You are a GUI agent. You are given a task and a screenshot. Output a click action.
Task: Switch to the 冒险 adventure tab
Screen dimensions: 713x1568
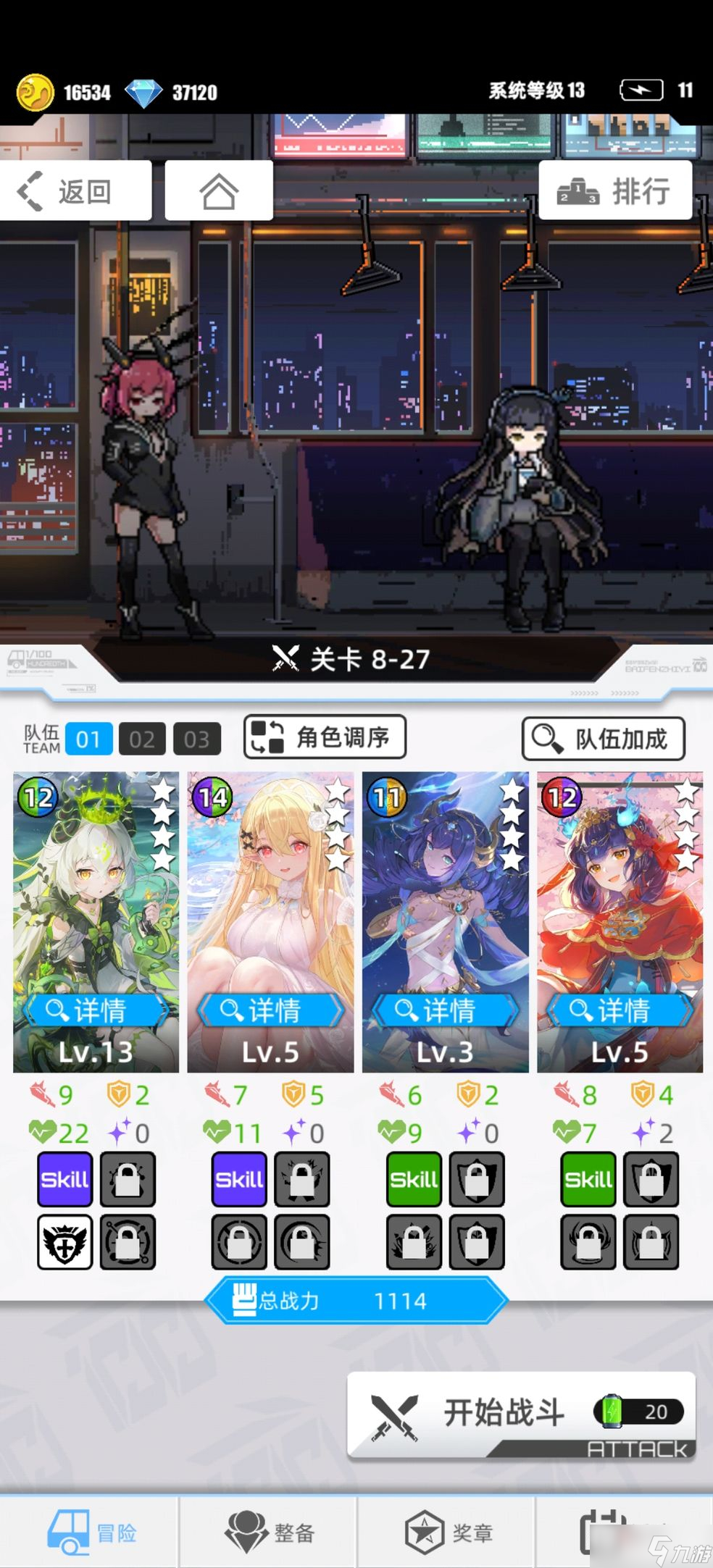(x=90, y=1532)
